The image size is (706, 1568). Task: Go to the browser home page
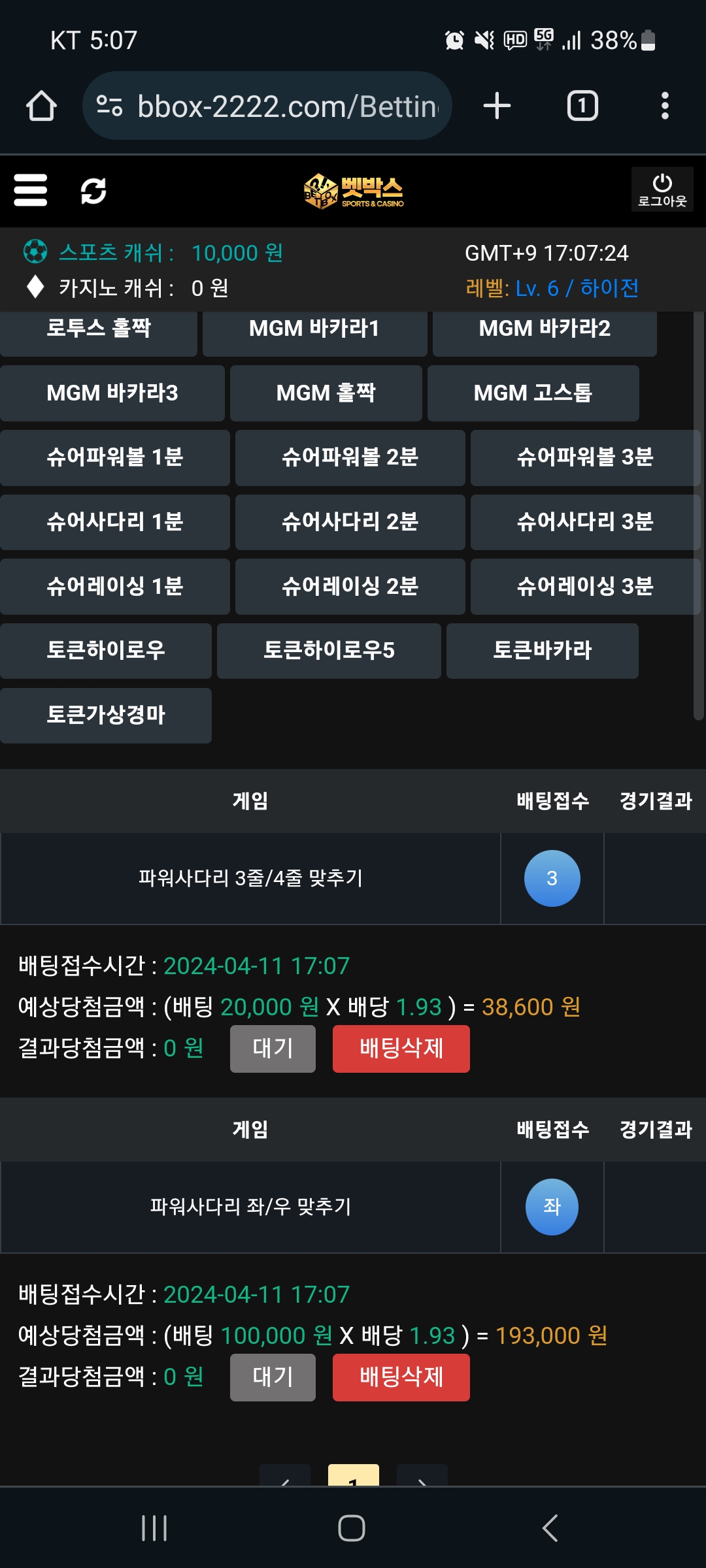(41, 106)
